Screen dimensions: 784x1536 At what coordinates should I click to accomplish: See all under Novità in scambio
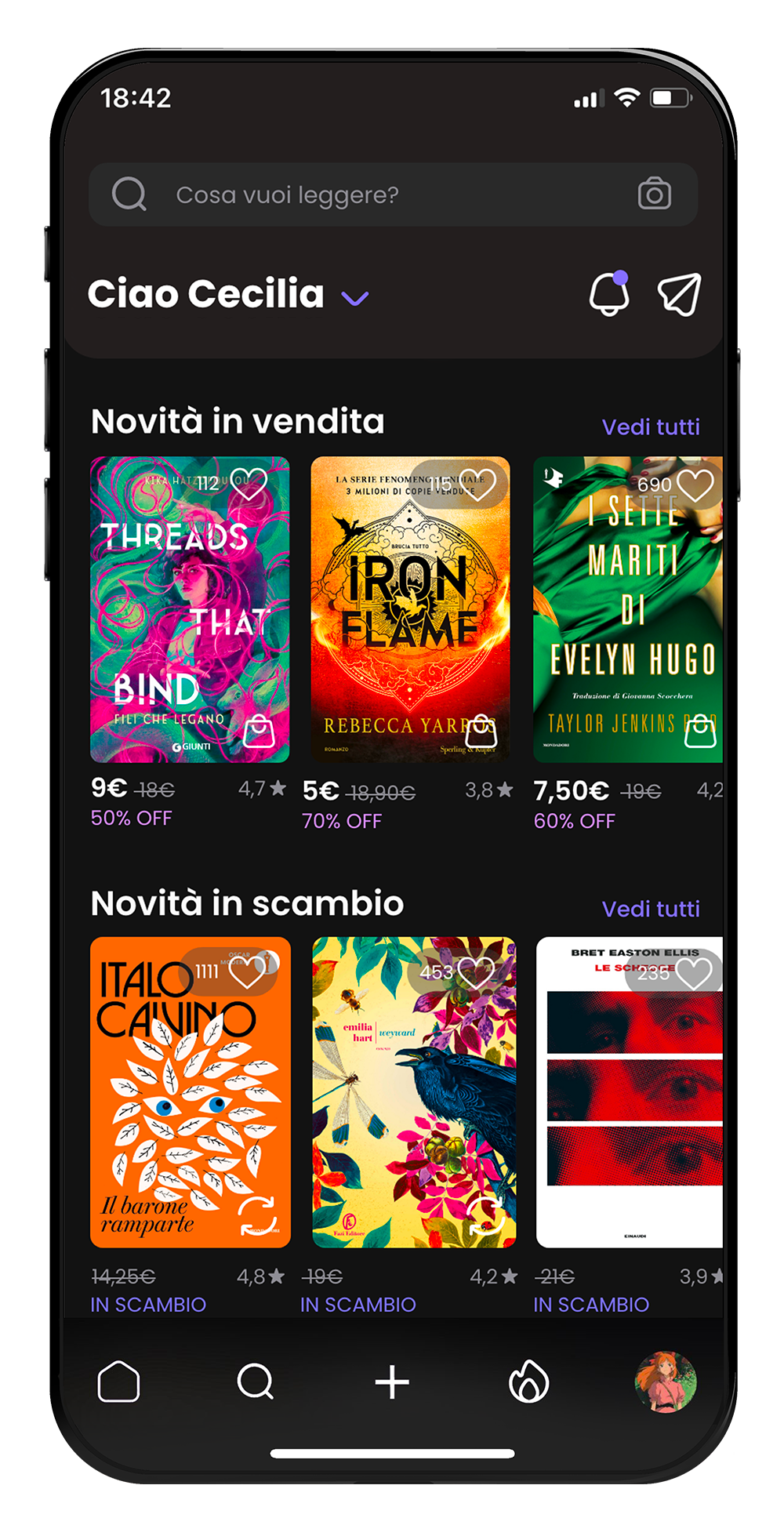[650, 910]
